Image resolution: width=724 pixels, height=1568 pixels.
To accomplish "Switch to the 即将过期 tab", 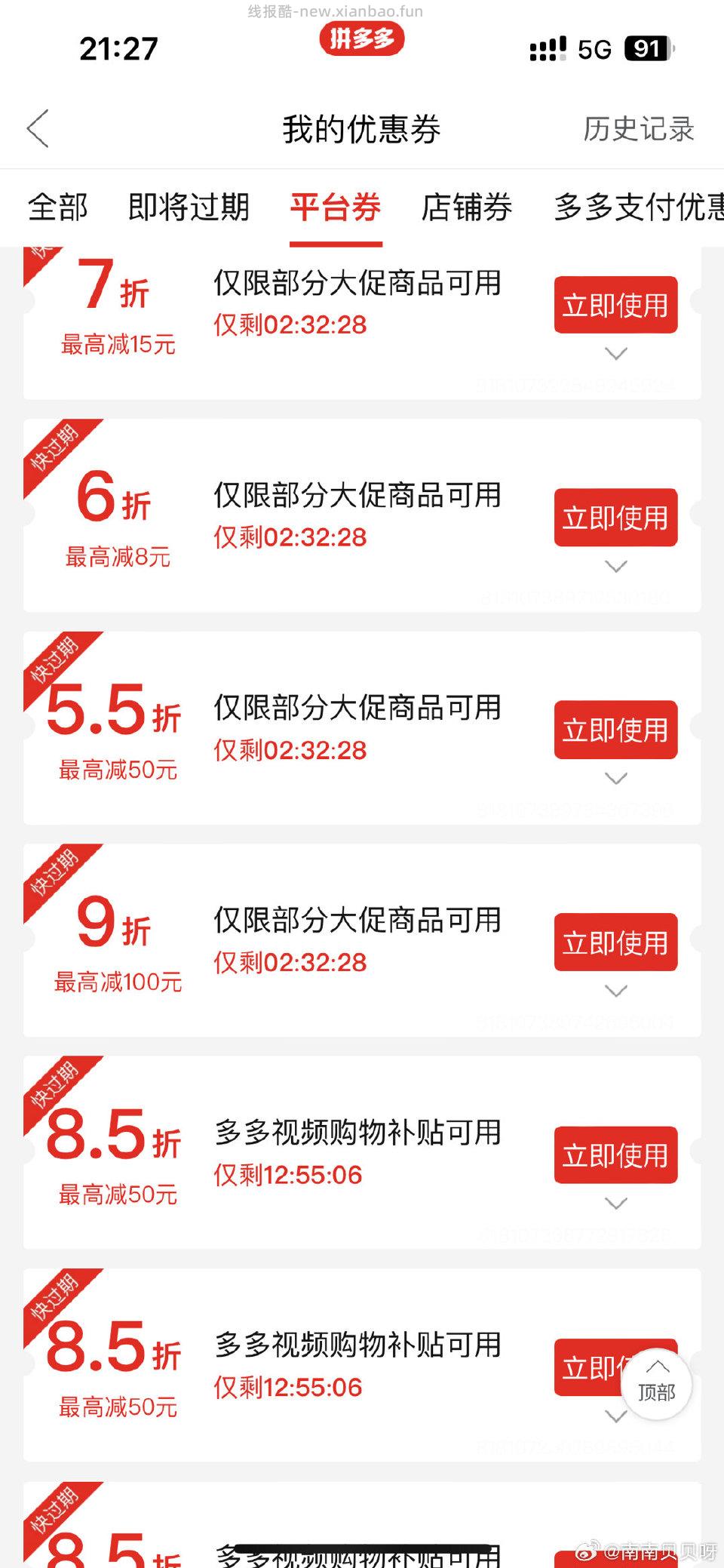I will 188,209.
